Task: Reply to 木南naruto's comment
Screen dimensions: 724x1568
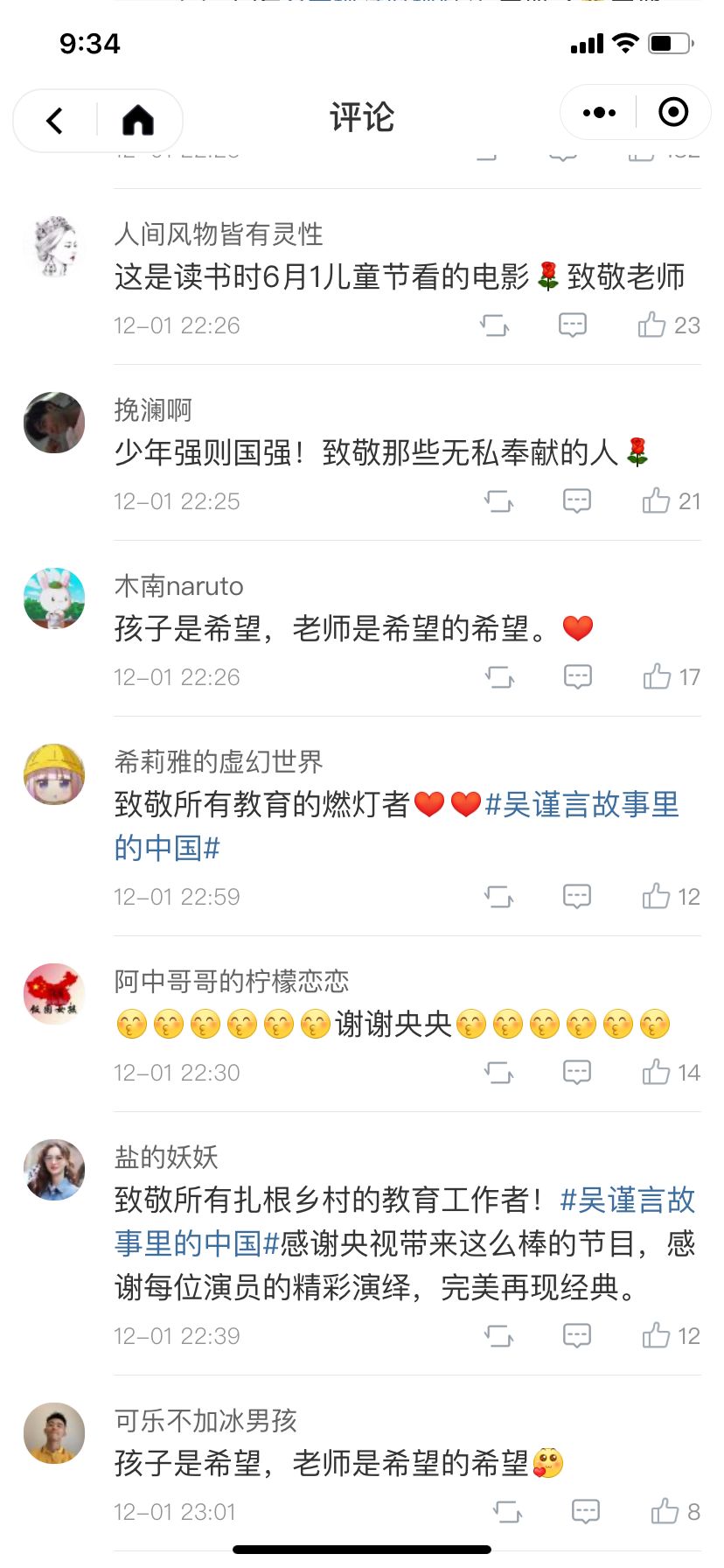Action: click(x=577, y=677)
